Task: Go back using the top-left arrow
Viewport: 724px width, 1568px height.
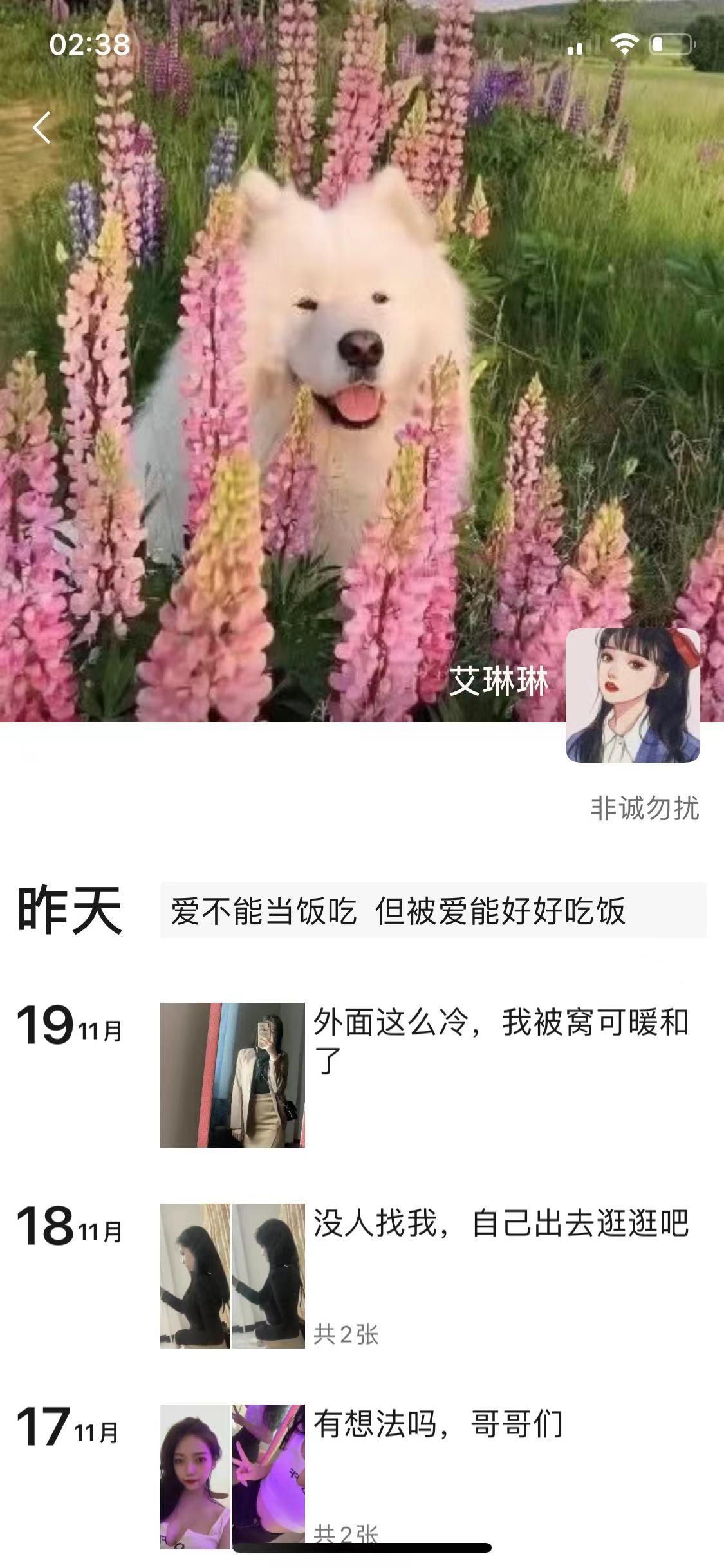Action: pyautogui.click(x=42, y=127)
